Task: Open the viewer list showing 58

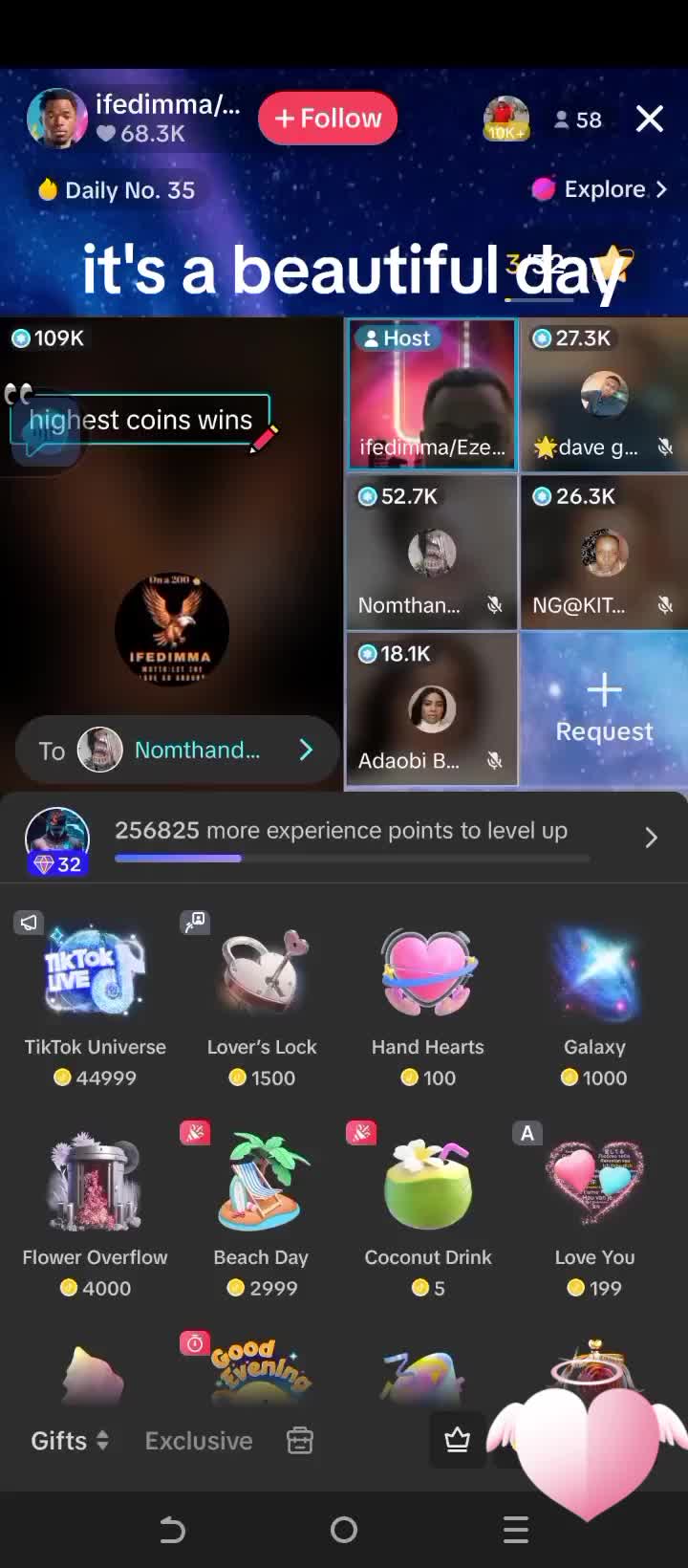Action: pos(578,120)
